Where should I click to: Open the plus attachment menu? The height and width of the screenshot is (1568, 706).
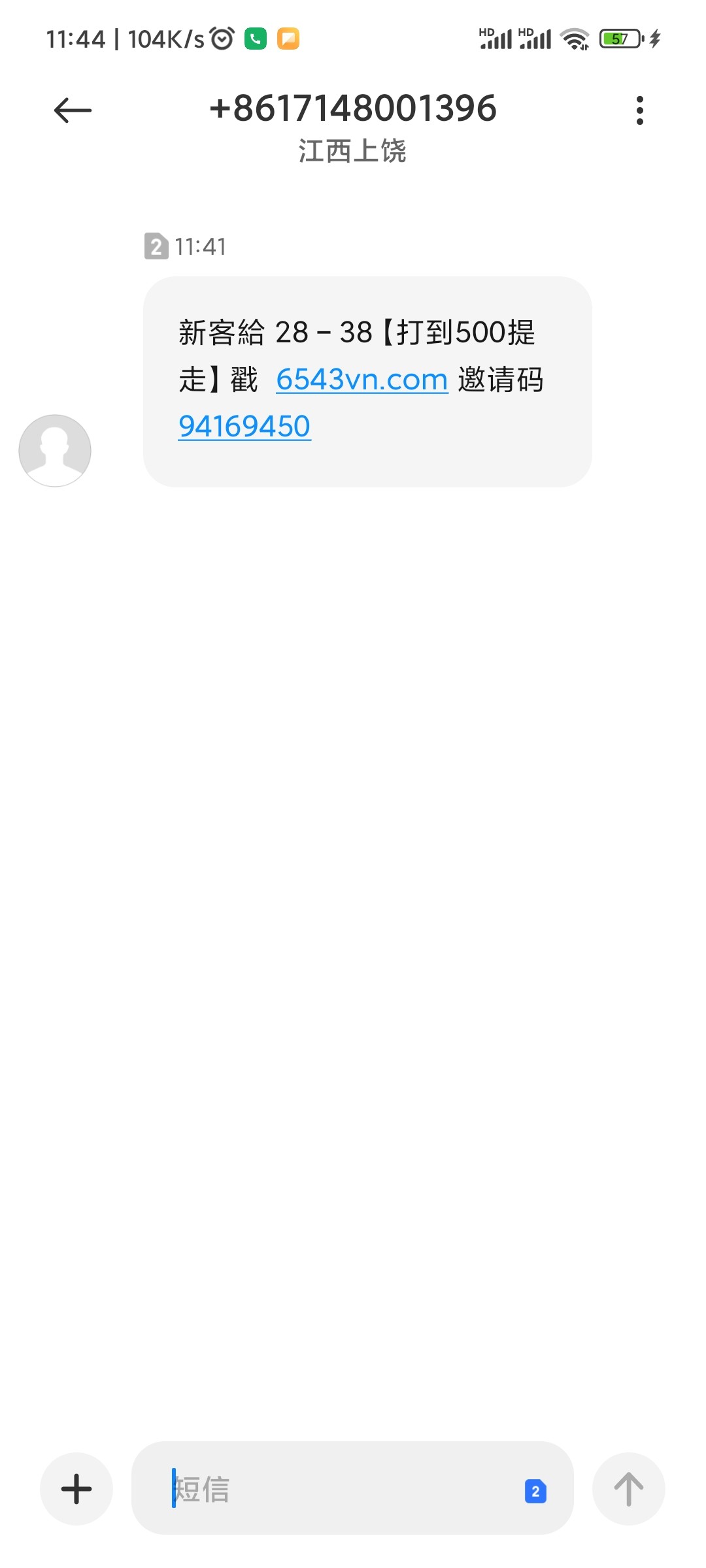(76, 1489)
